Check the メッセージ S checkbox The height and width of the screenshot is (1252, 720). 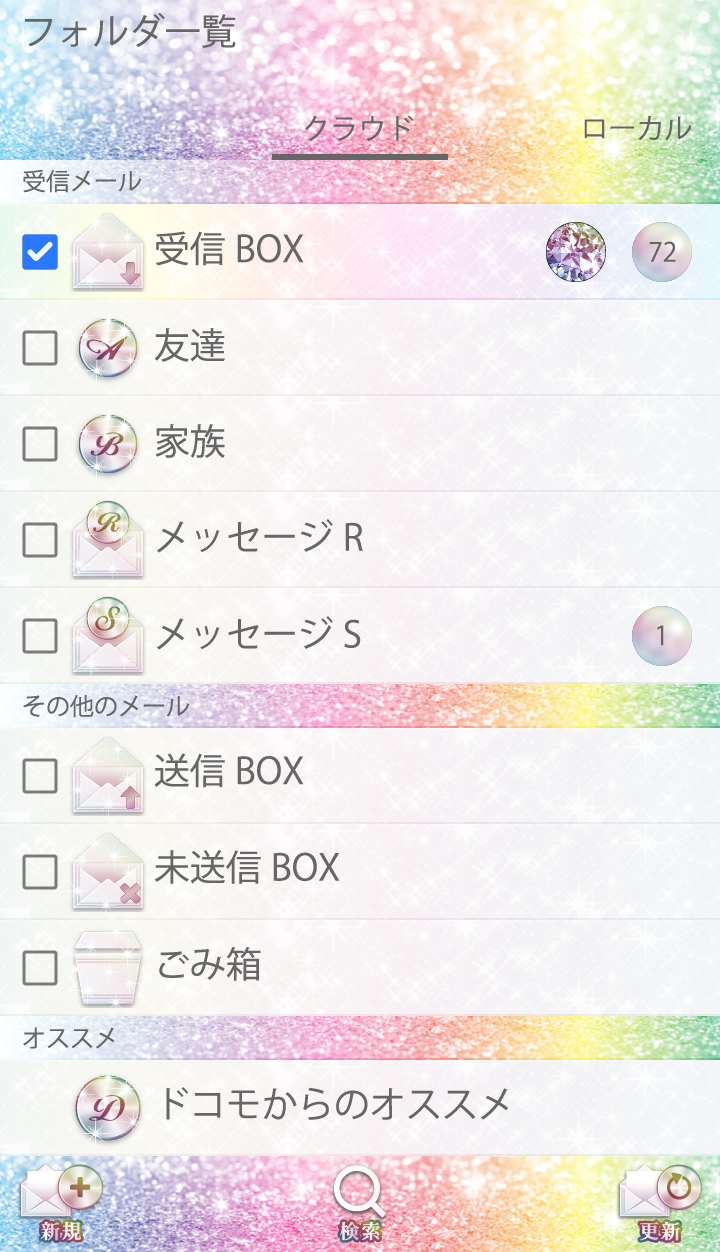point(40,635)
